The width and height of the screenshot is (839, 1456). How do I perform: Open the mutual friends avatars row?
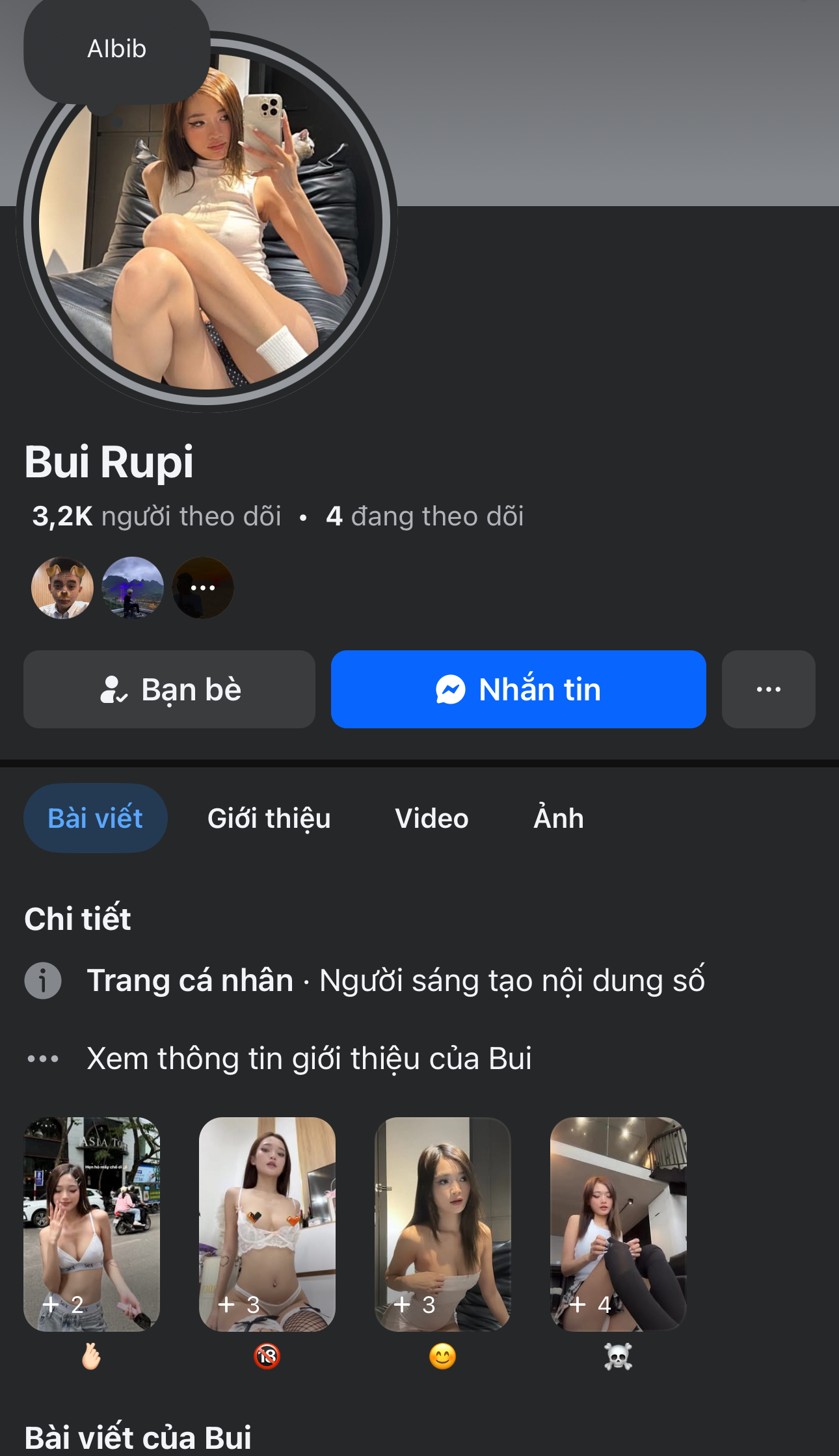click(133, 588)
